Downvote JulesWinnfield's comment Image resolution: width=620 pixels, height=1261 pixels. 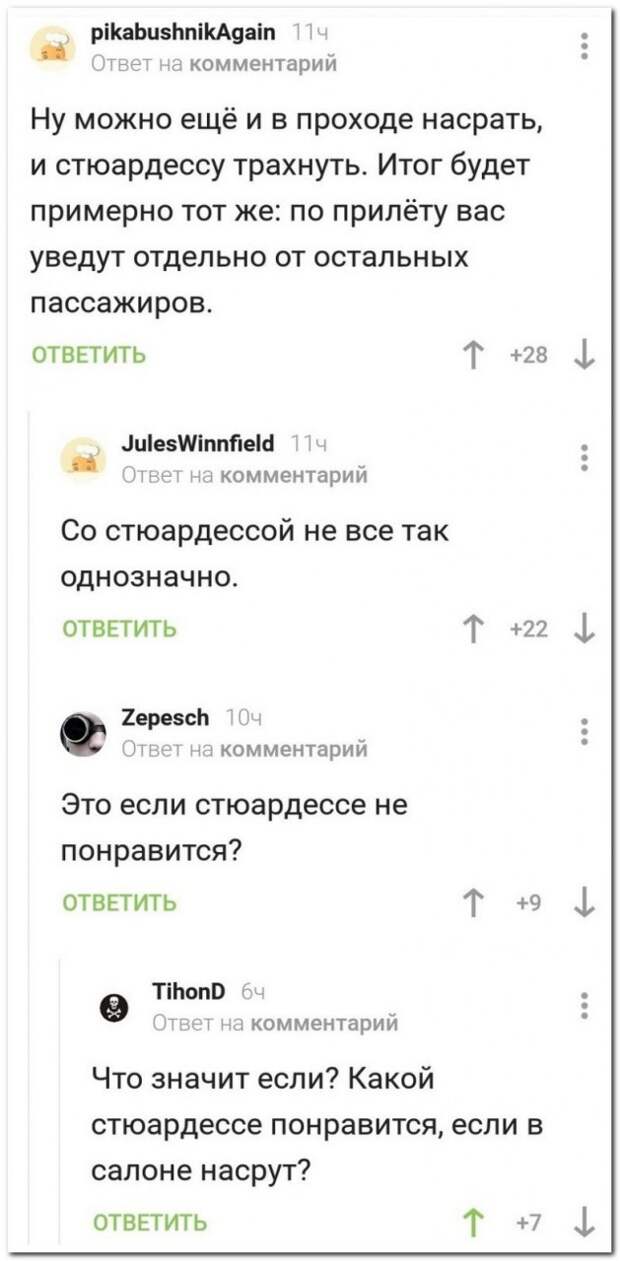click(x=584, y=629)
